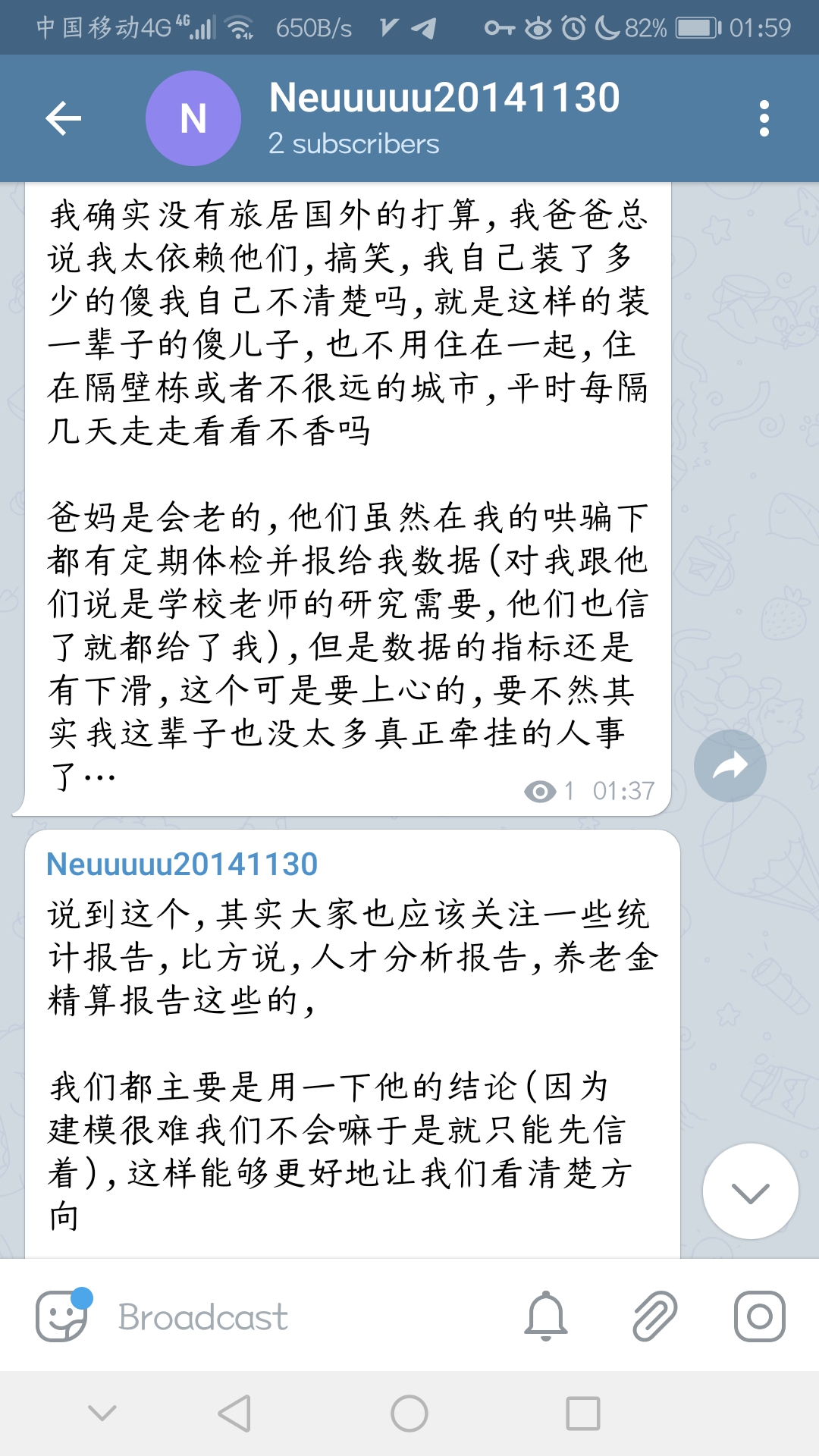Screen dimensions: 819x1456
Task: Go back using the top-left arrow
Action: 64,118
